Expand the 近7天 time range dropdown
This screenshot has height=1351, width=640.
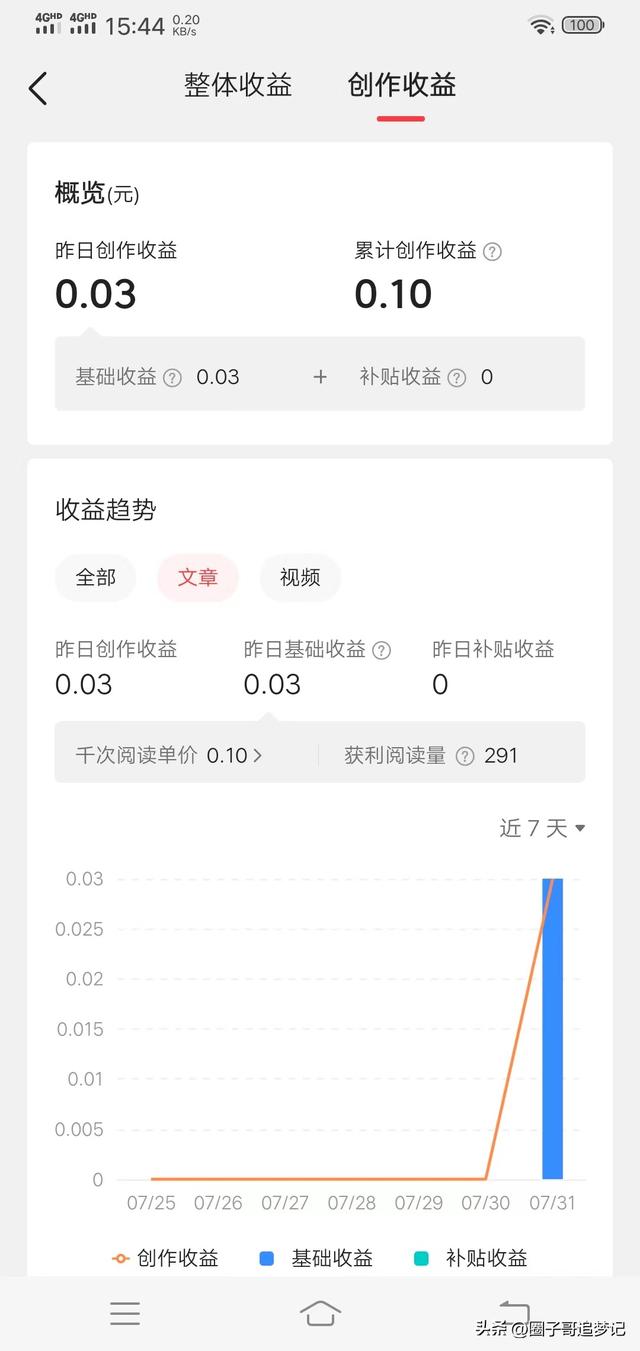tap(542, 828)
